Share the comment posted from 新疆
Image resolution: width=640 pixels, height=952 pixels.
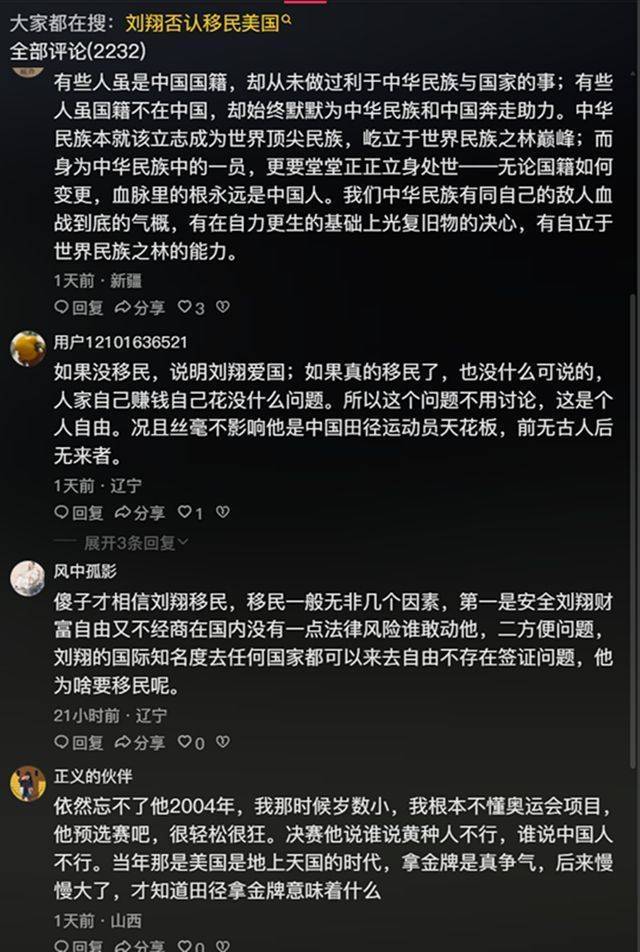coord(140,307)
